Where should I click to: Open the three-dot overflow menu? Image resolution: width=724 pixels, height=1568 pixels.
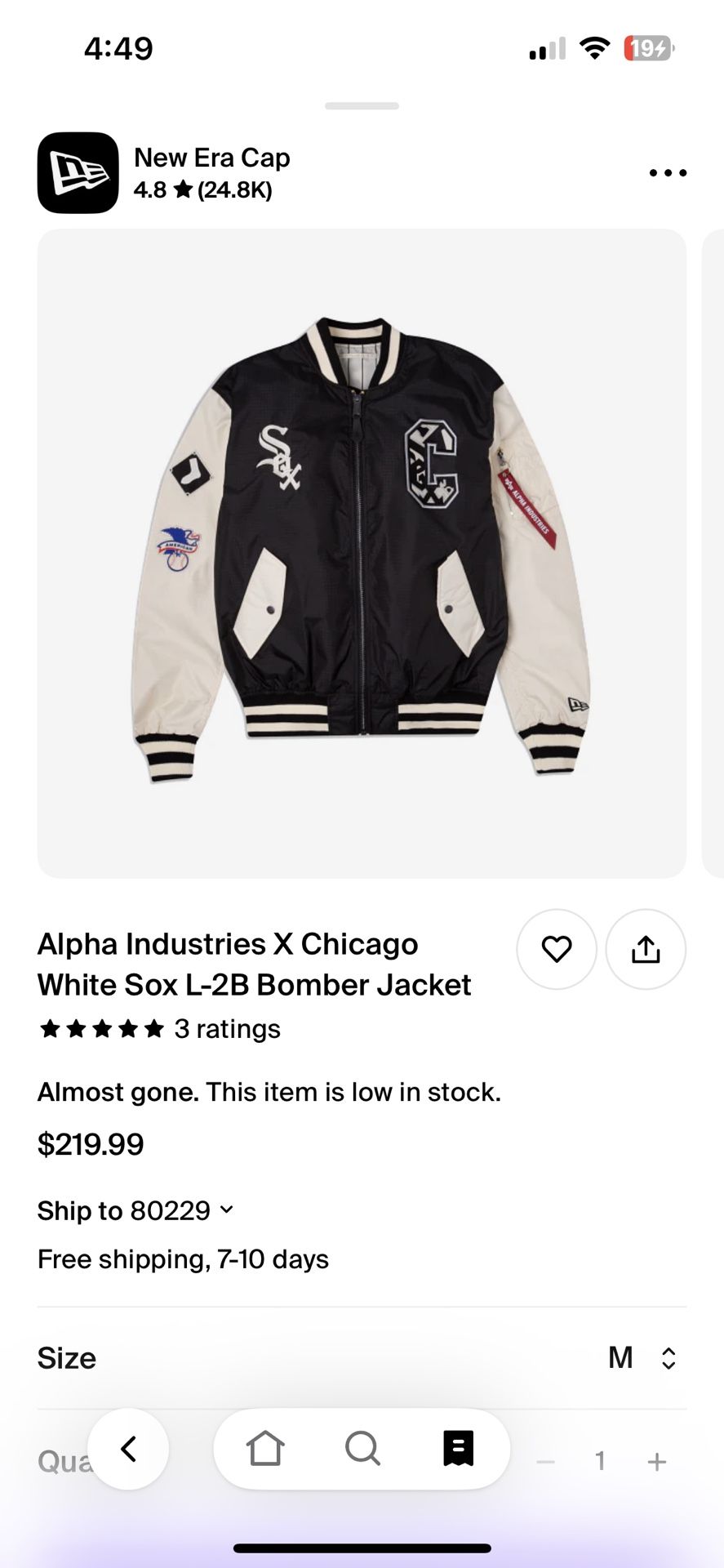click(667, 172)
